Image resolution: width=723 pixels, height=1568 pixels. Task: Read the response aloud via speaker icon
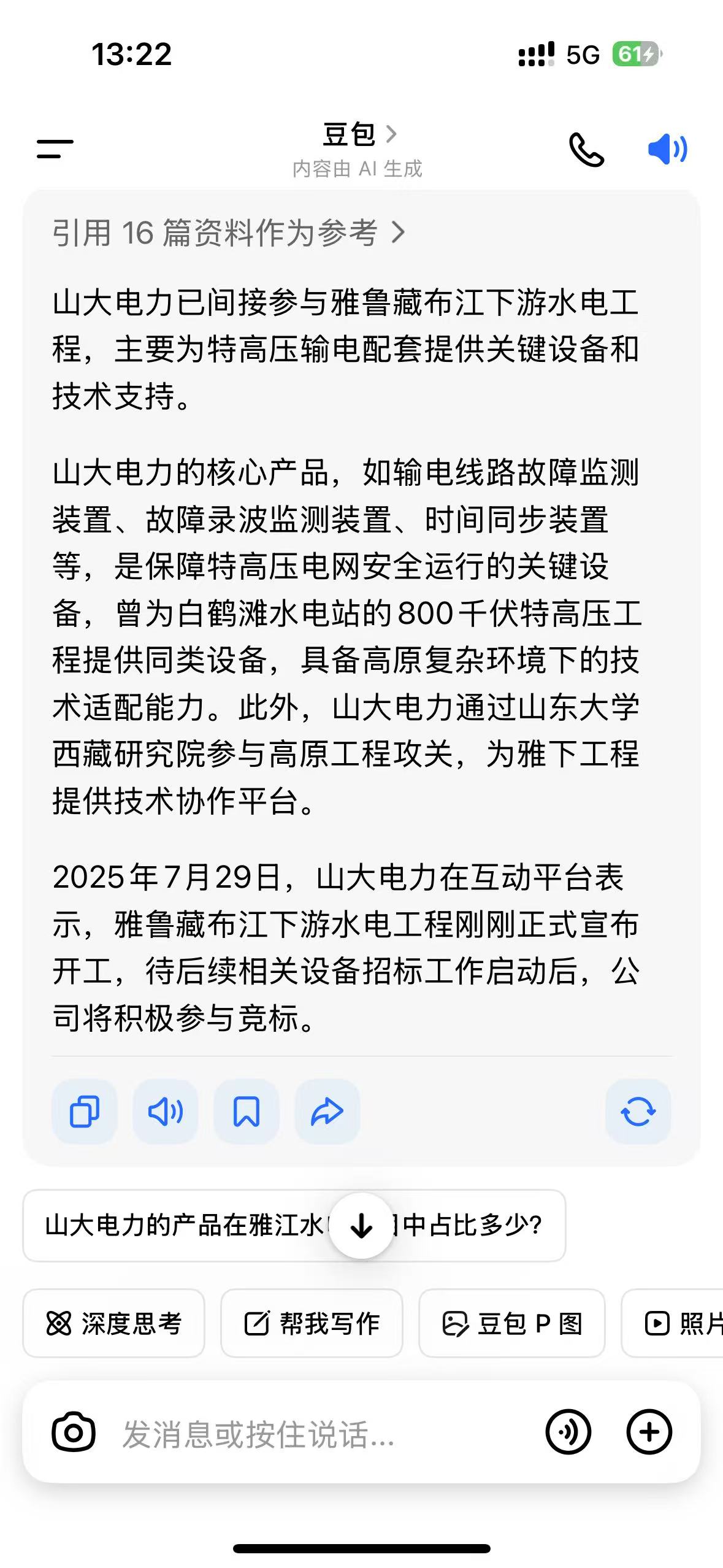(166, 1112)
